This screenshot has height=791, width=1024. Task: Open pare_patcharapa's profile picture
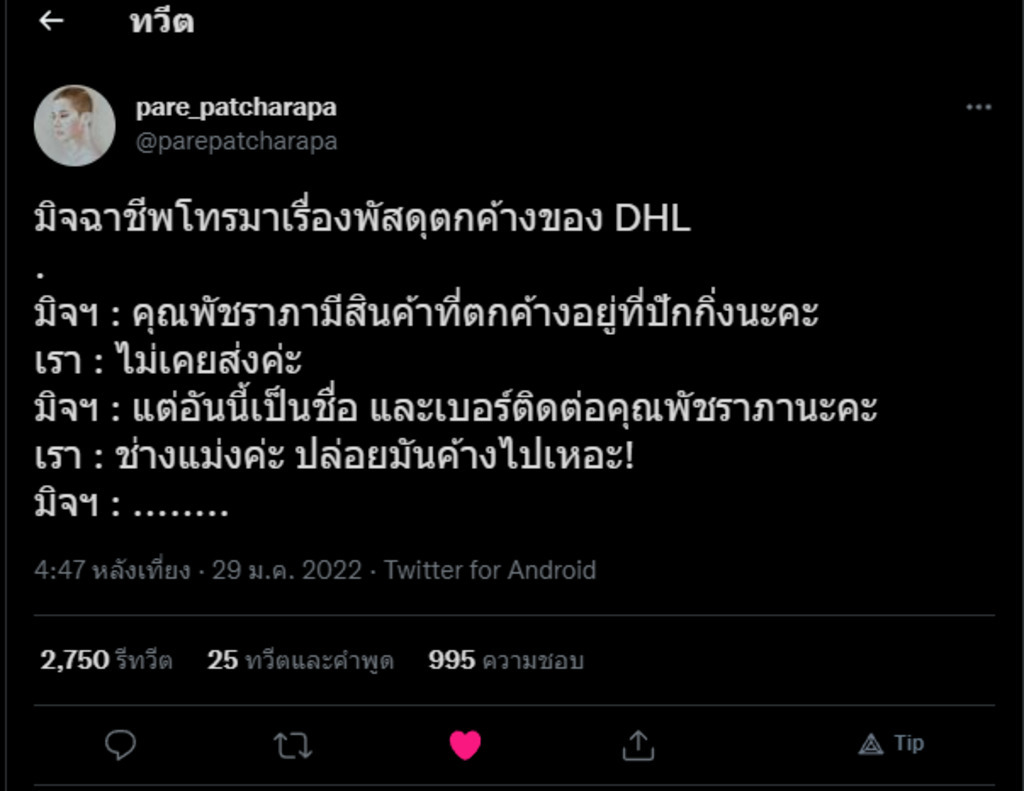74,125
